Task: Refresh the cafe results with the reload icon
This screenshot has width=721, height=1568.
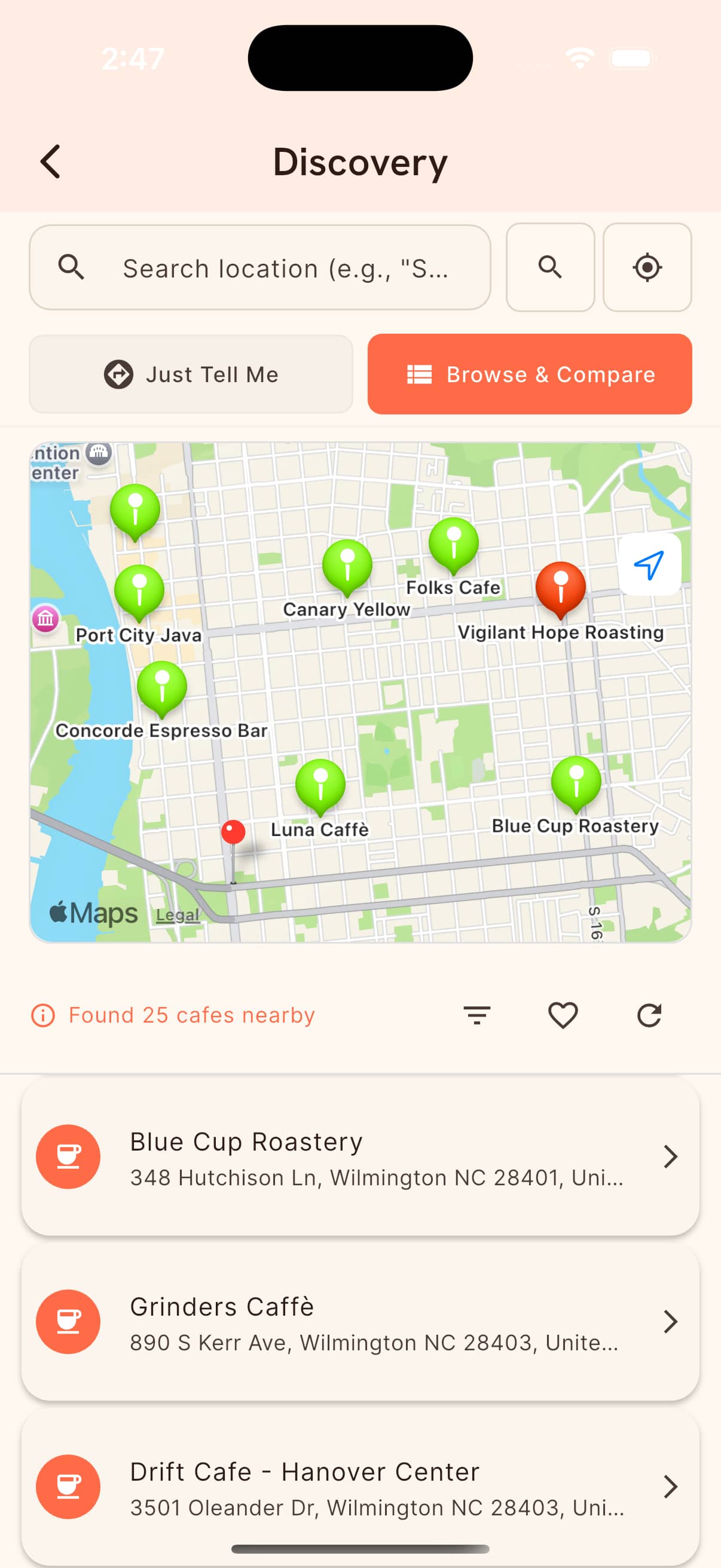Action: [649, 1014]
